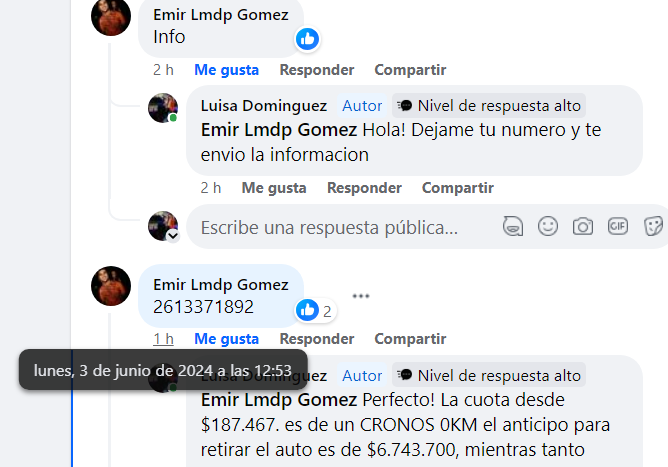Attach a photo using the camera icon

(x=583, y=227)
